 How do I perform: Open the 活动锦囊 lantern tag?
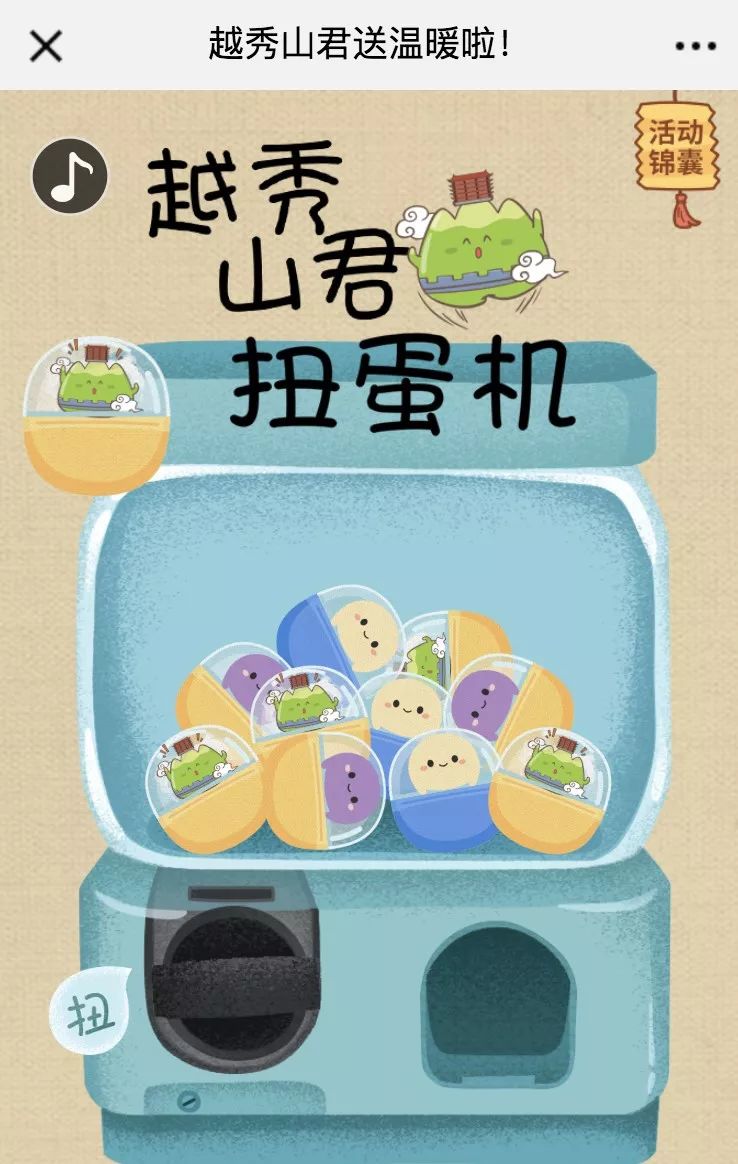tap(676, 147)
